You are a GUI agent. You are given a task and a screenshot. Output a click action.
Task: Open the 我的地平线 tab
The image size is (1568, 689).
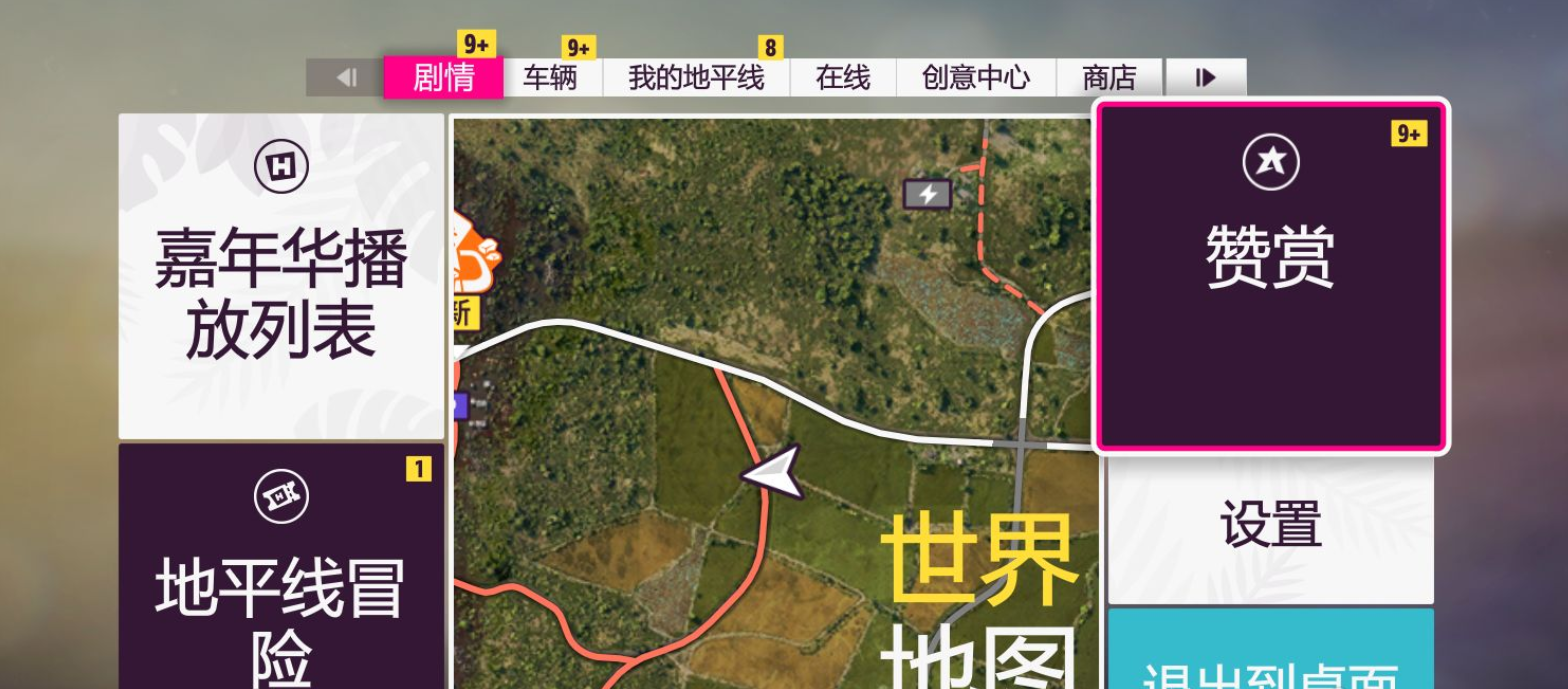tap(696, 78)
